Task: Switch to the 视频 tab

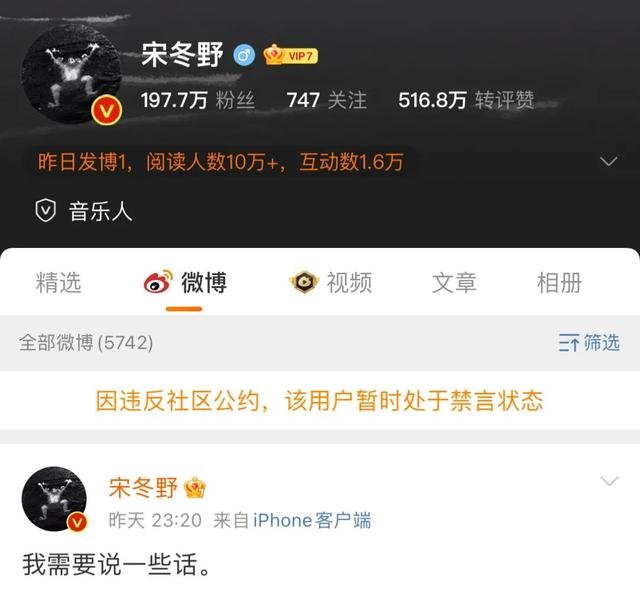Action: pos(331,283)
